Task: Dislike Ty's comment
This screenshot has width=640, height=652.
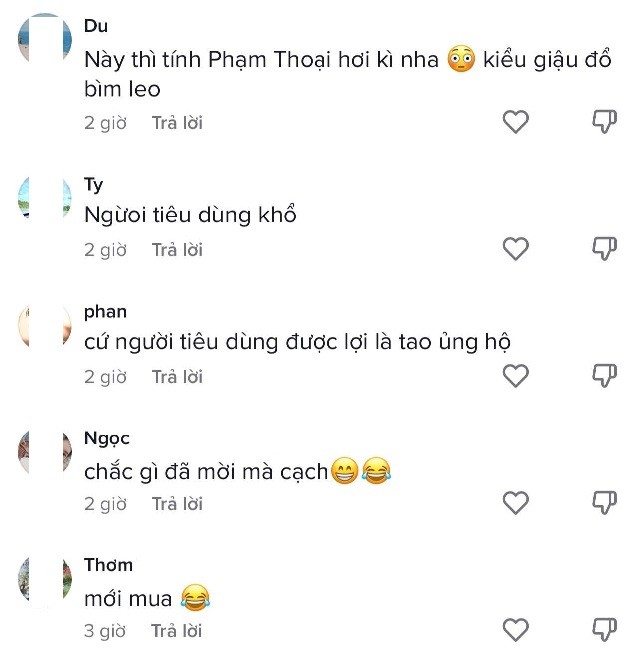Action: pos(604,249)
